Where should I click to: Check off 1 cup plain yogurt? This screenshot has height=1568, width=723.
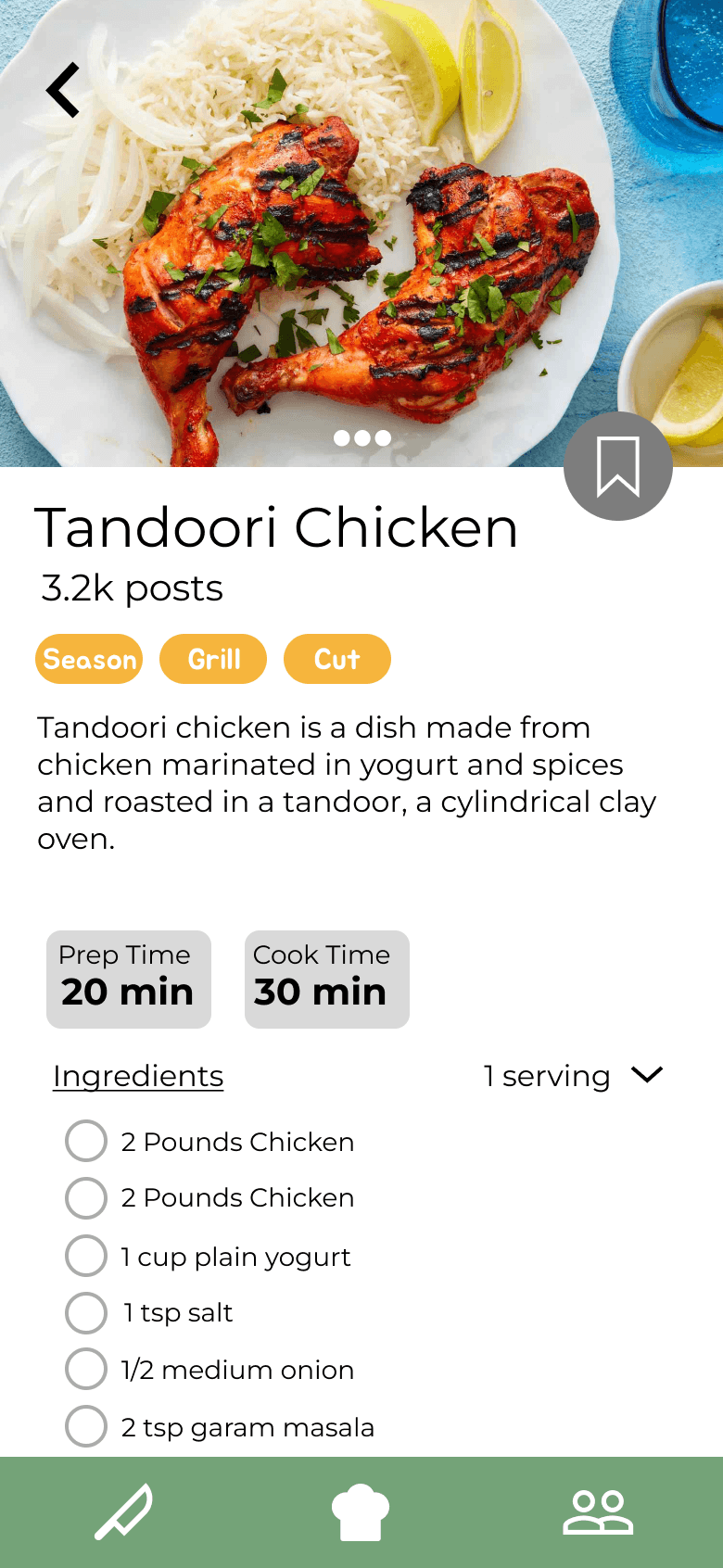click(86, 1256)
